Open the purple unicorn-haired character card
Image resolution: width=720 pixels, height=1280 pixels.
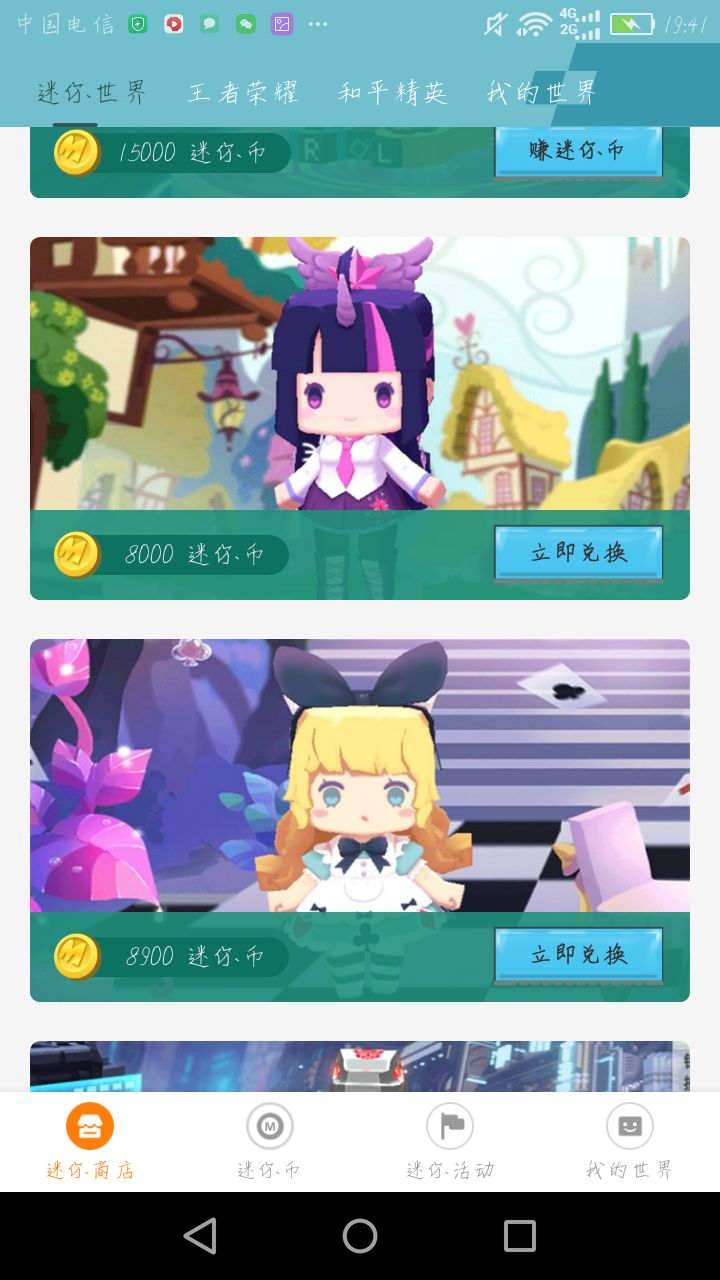click(x=359, y=375)
